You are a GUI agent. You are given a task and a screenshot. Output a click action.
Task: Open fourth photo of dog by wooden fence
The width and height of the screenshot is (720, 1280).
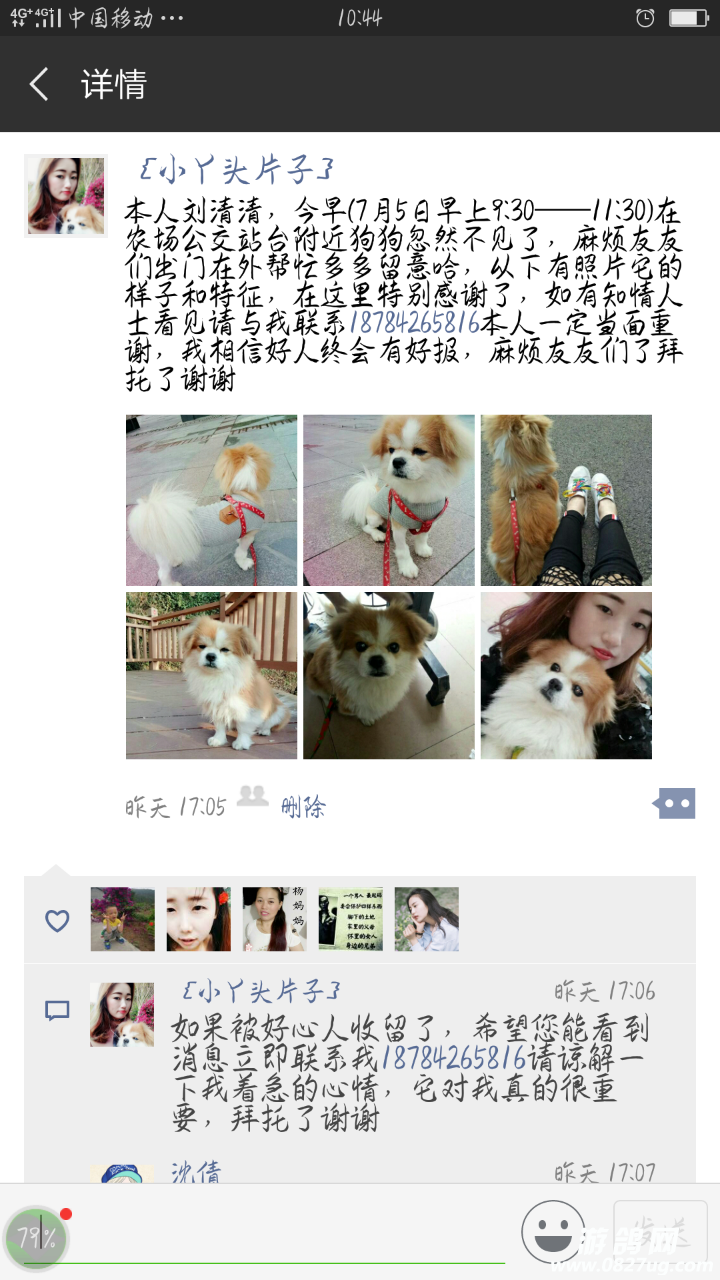(211, 675)
